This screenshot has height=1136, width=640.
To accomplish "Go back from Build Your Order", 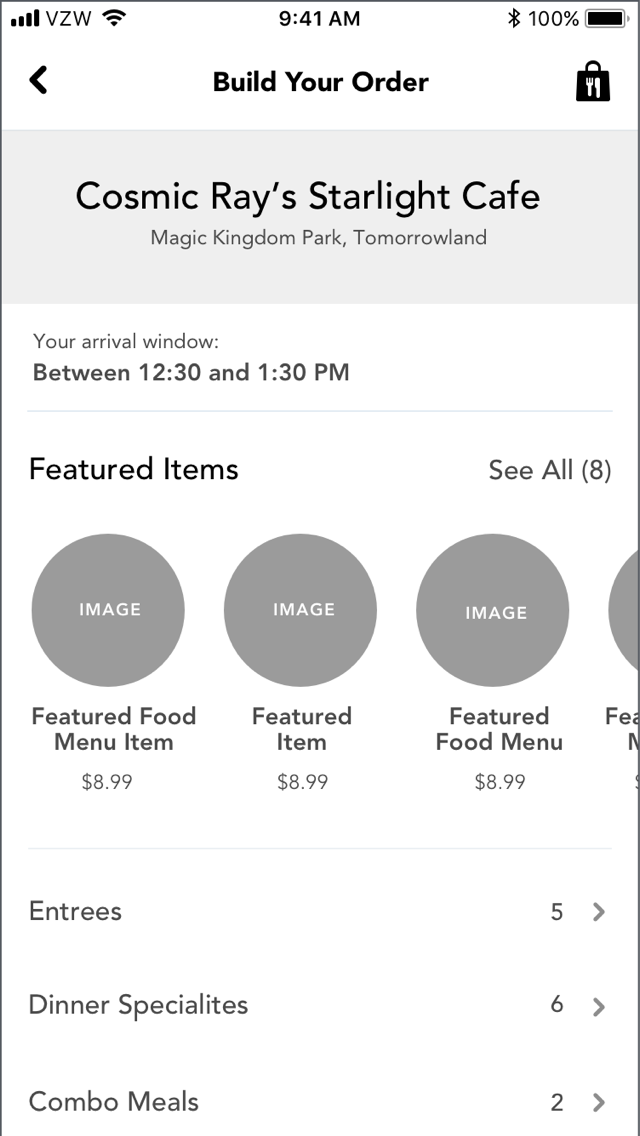I will click(38, 80).
